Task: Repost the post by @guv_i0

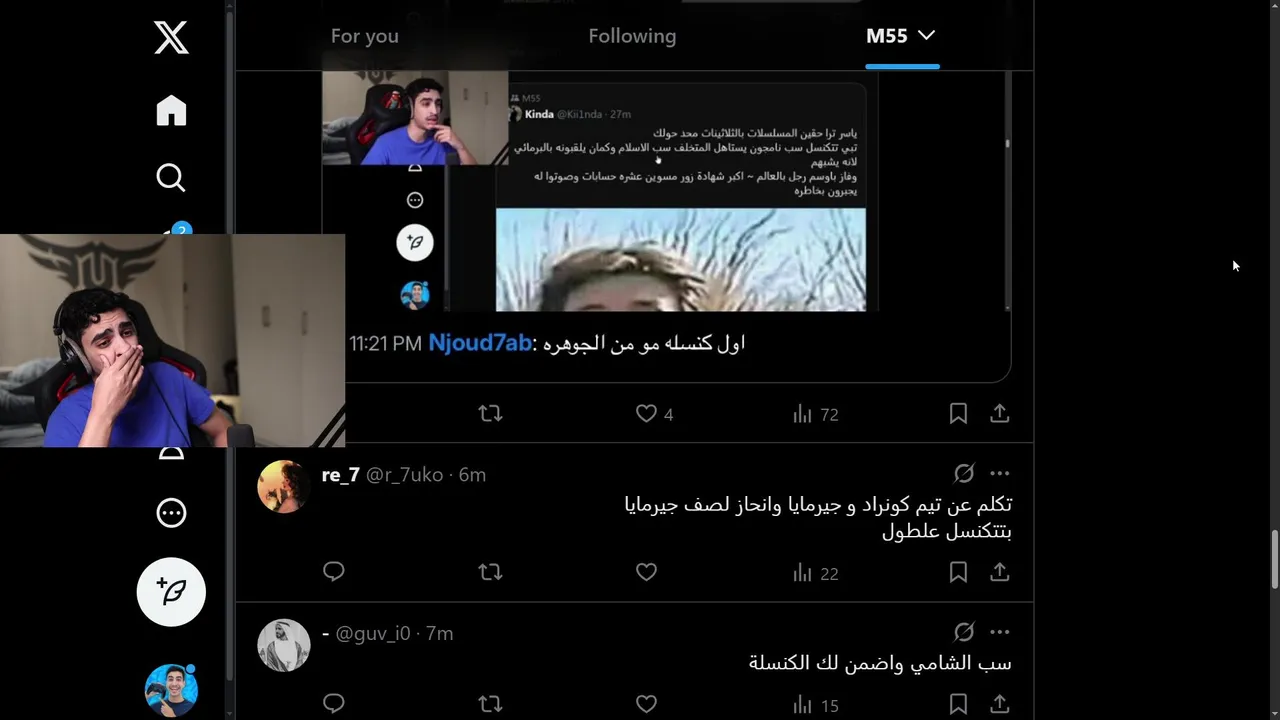Action: coord(490,704)
